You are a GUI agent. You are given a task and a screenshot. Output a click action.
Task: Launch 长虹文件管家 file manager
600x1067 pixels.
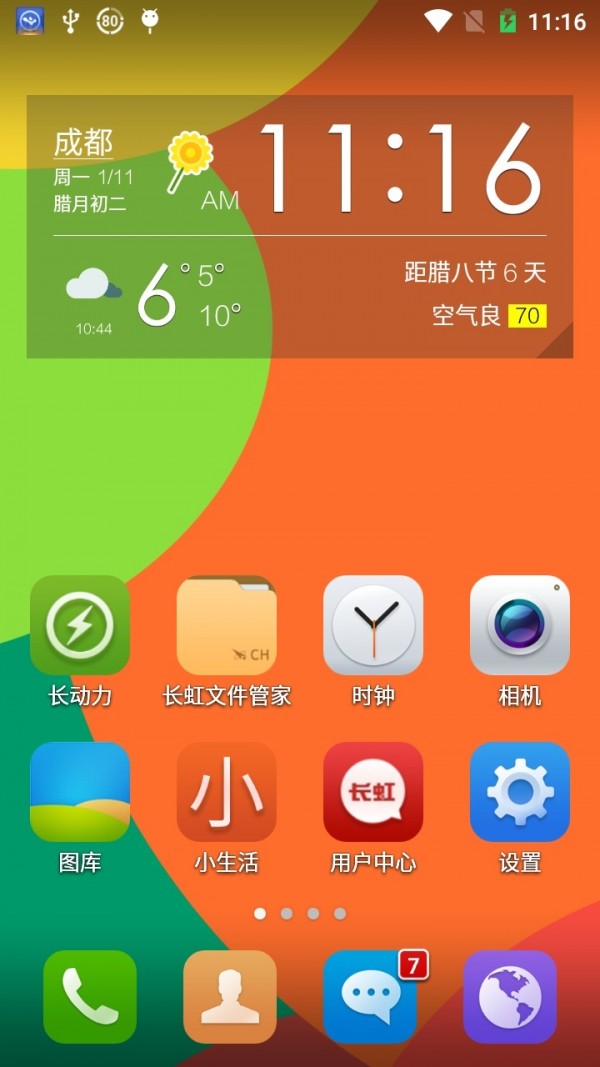pos(227,625)
